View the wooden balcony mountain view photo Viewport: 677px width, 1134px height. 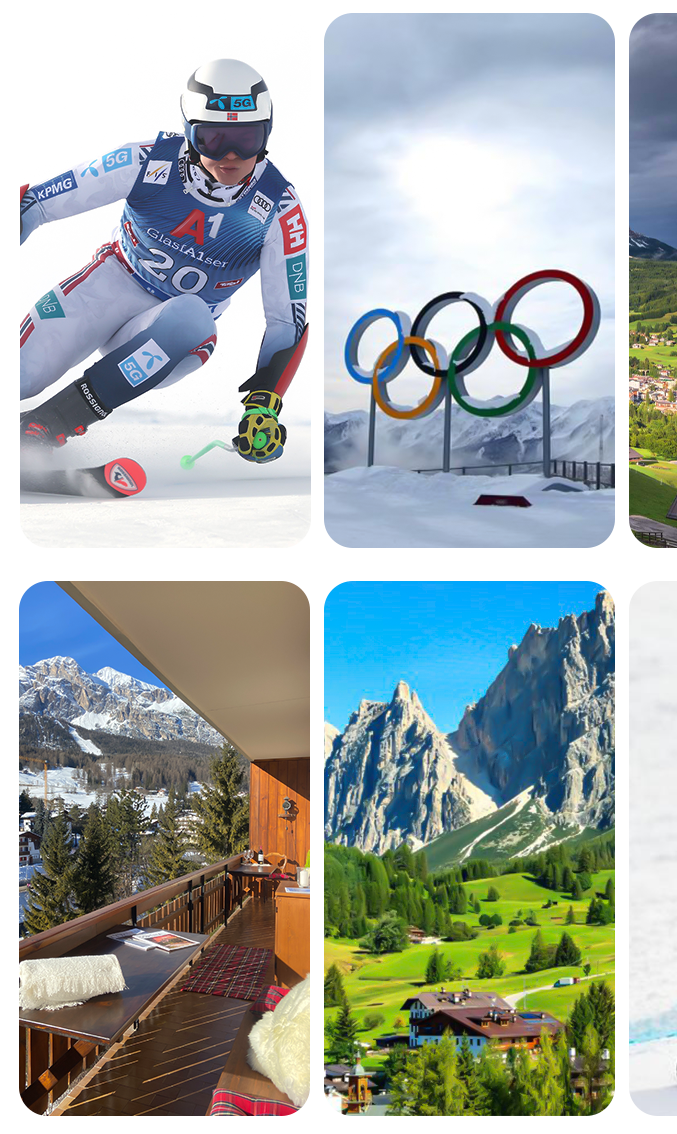164,848
